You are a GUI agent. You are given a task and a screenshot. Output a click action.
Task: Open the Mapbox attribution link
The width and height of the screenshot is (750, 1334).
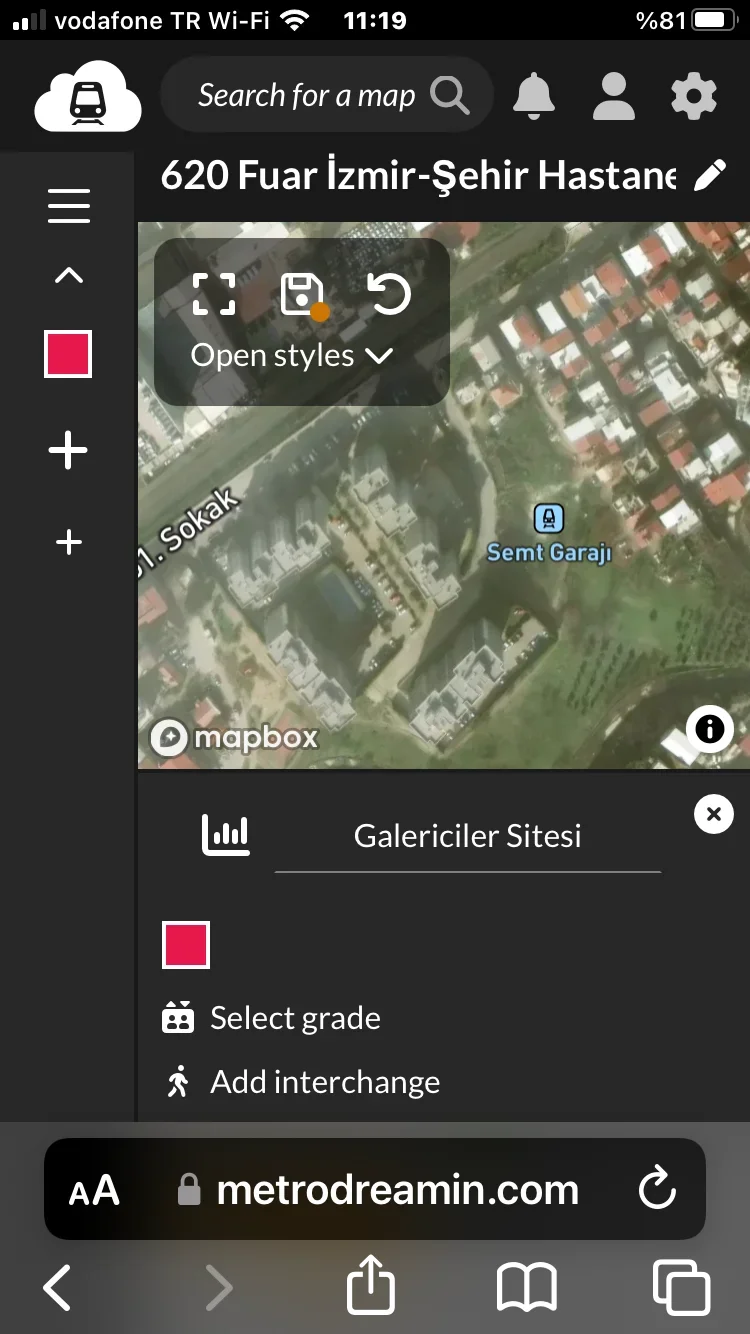pos(236,737)
